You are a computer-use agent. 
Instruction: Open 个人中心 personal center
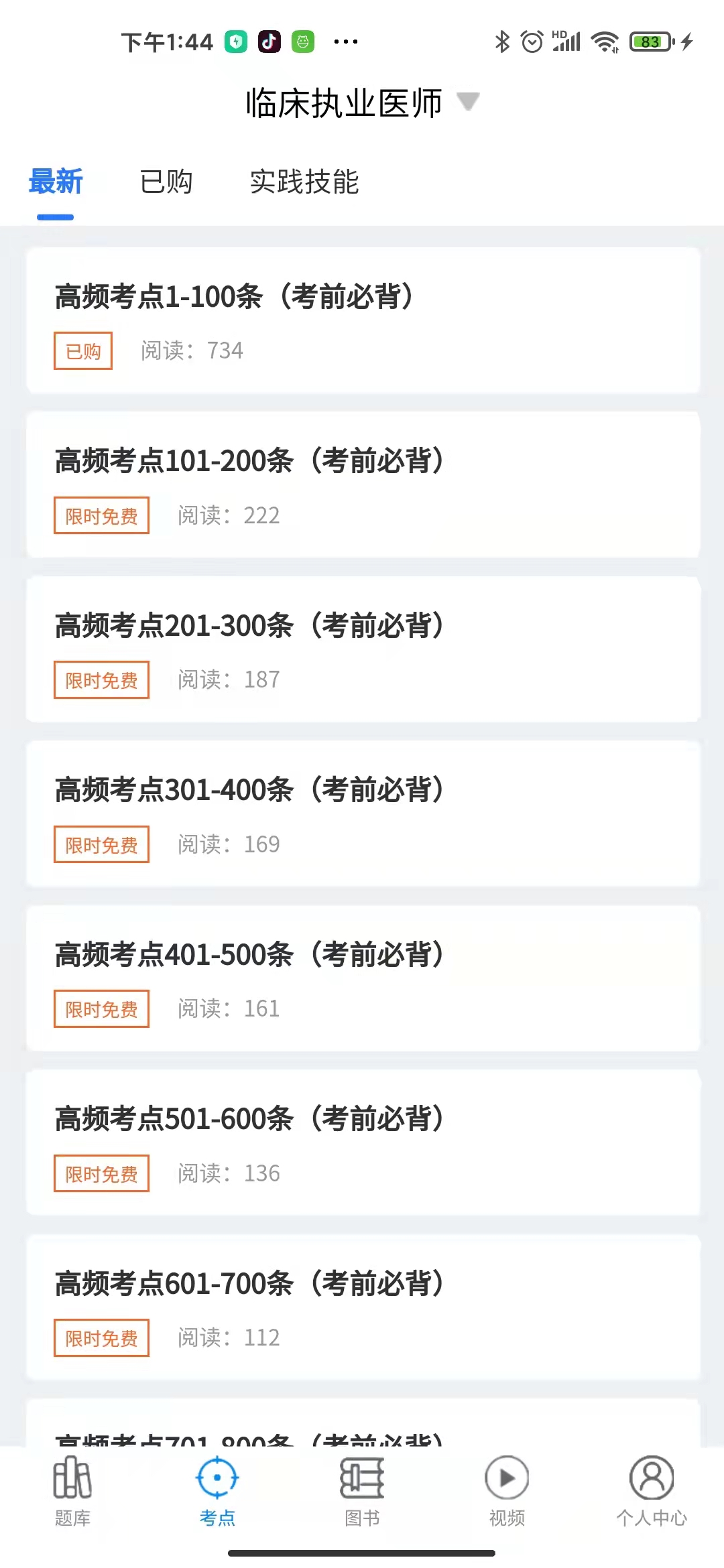652,1494
